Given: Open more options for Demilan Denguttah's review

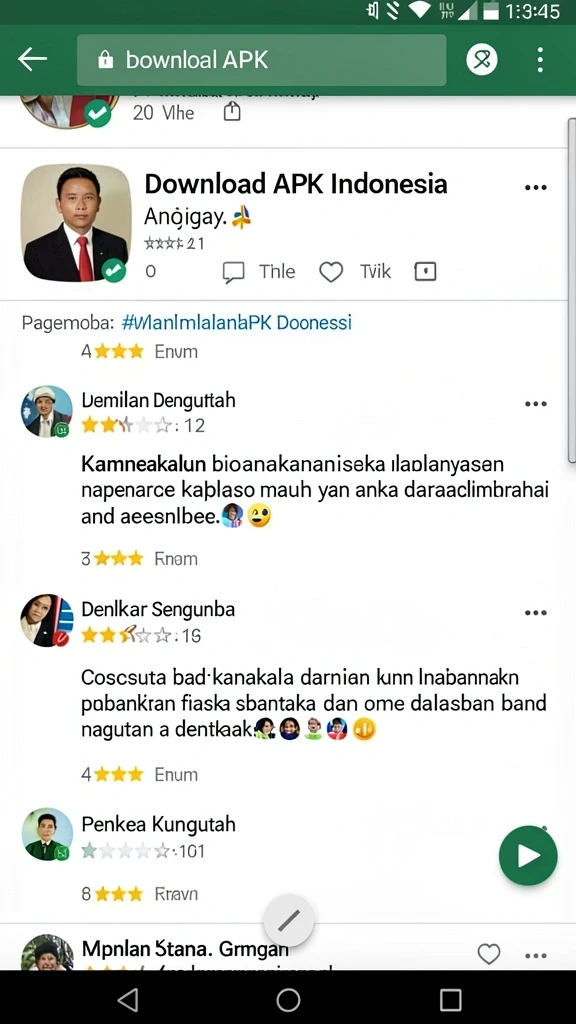Looking at the screenshot, I should pyautogui.click(x=536, y=404).
